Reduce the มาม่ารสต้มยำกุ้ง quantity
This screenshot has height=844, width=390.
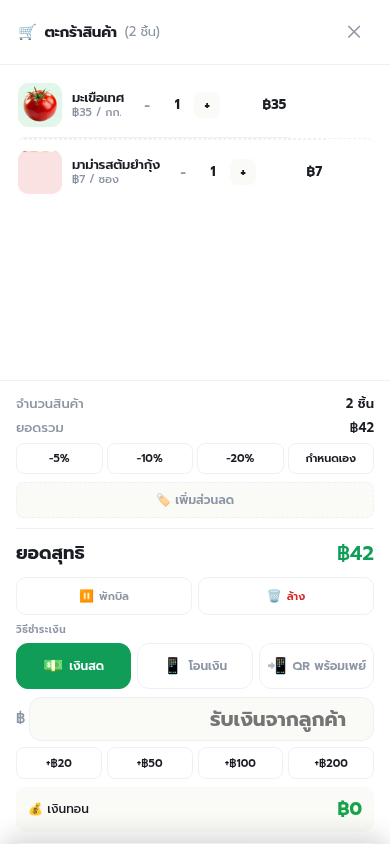tap(183, 172)
